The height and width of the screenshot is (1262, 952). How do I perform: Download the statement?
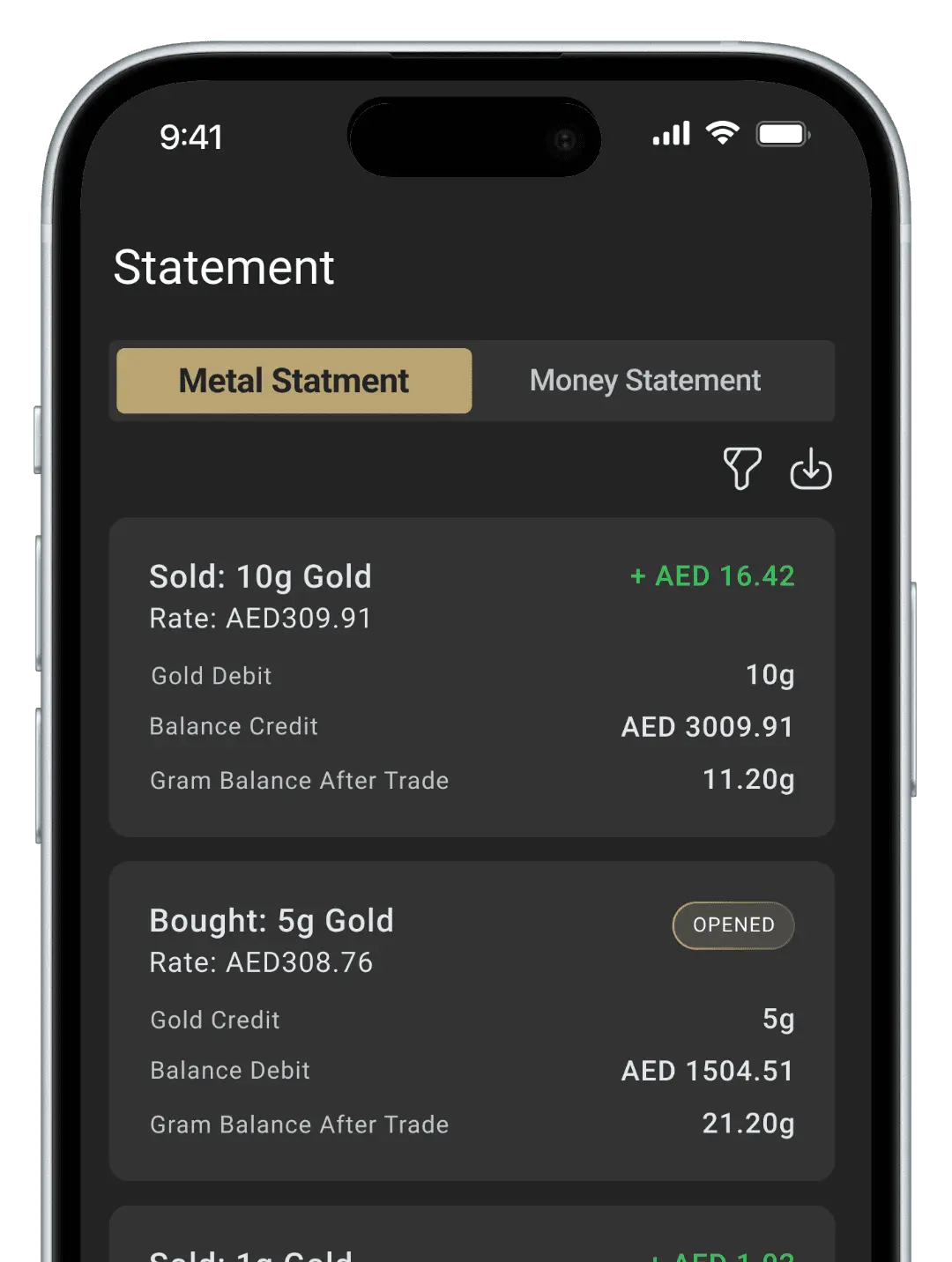tap(810, 468)
